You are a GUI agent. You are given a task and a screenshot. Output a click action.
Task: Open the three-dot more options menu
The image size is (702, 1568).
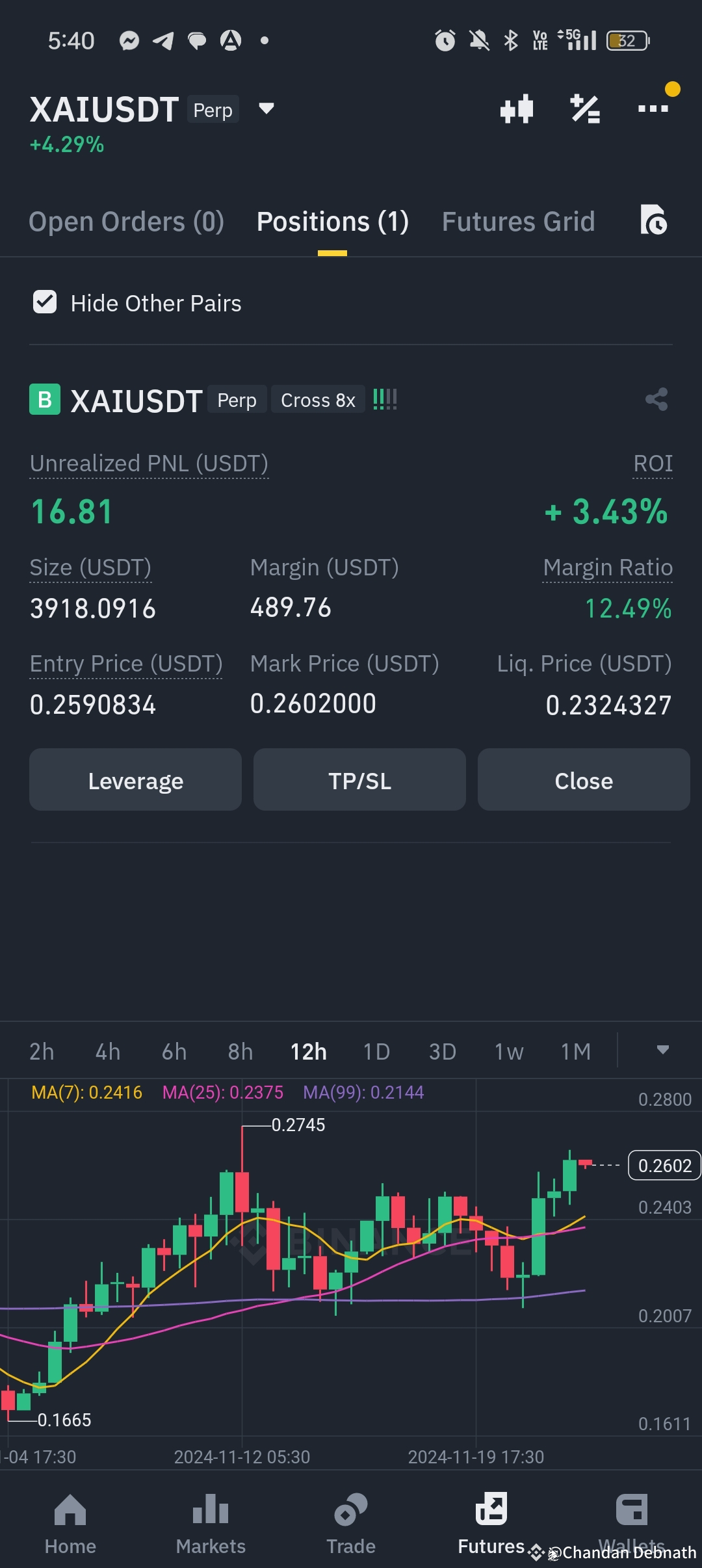click(652, 109)
